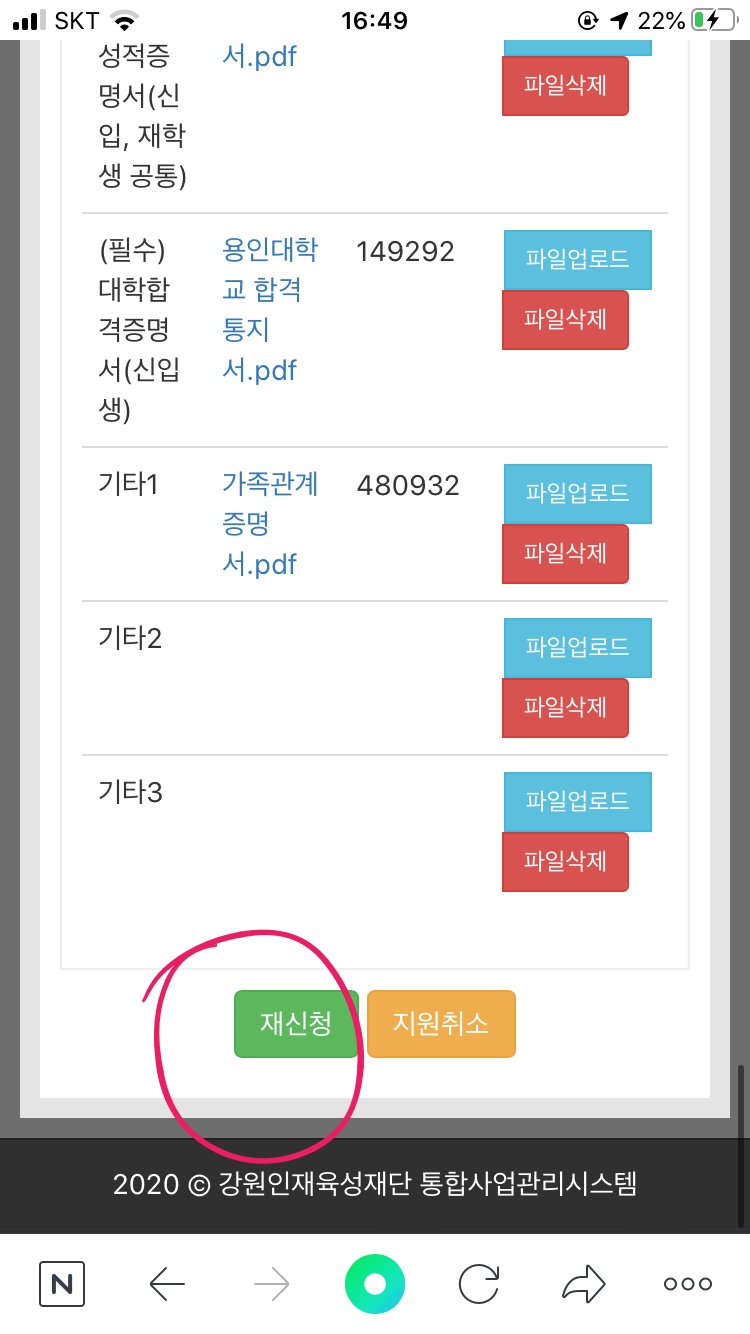Upload a file for 기타1
This screenshot has height=1334, width=750.
pyautogui.click(x=578, y=494)
